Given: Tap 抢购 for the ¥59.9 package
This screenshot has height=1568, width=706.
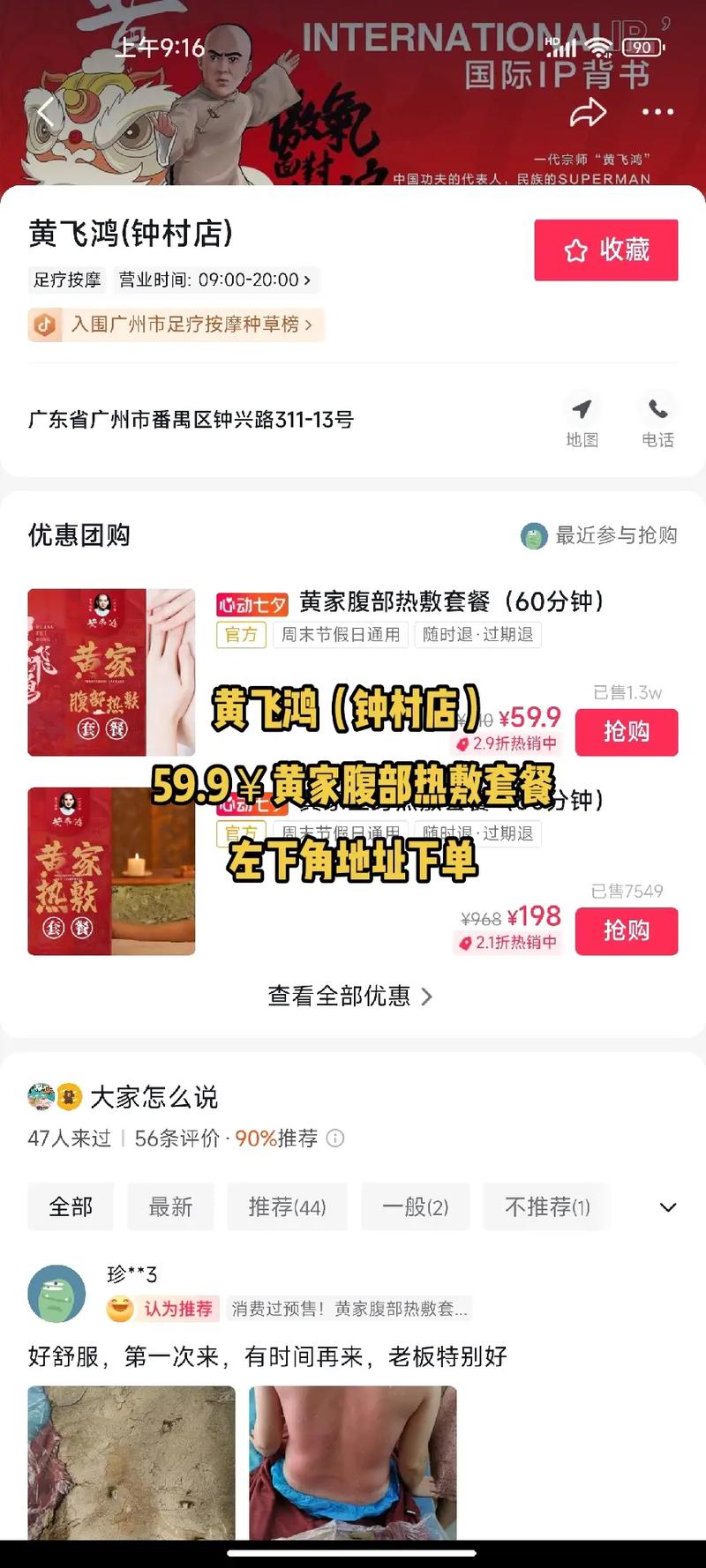Looking at the screenshot, I should 626,732.
